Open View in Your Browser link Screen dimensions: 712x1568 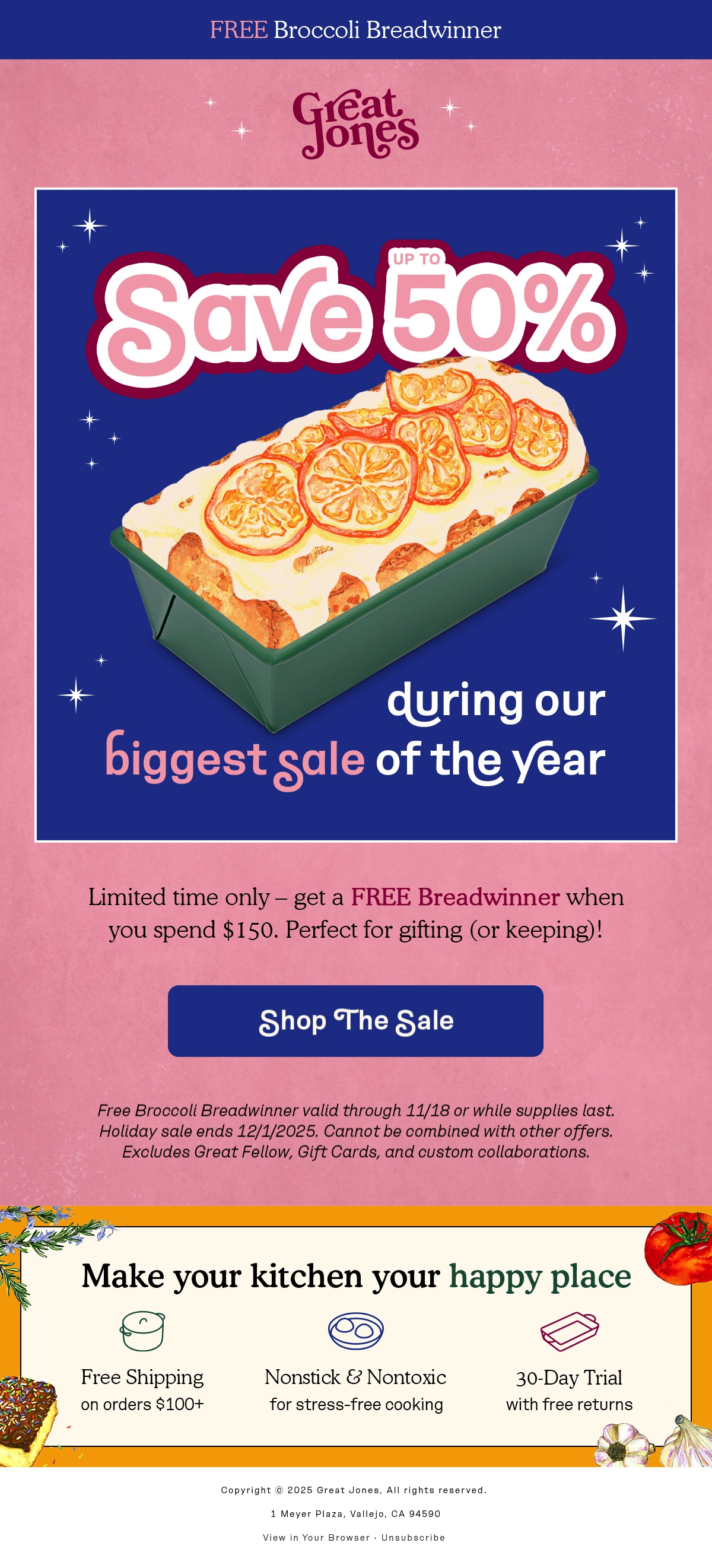tap(316, 1537)
